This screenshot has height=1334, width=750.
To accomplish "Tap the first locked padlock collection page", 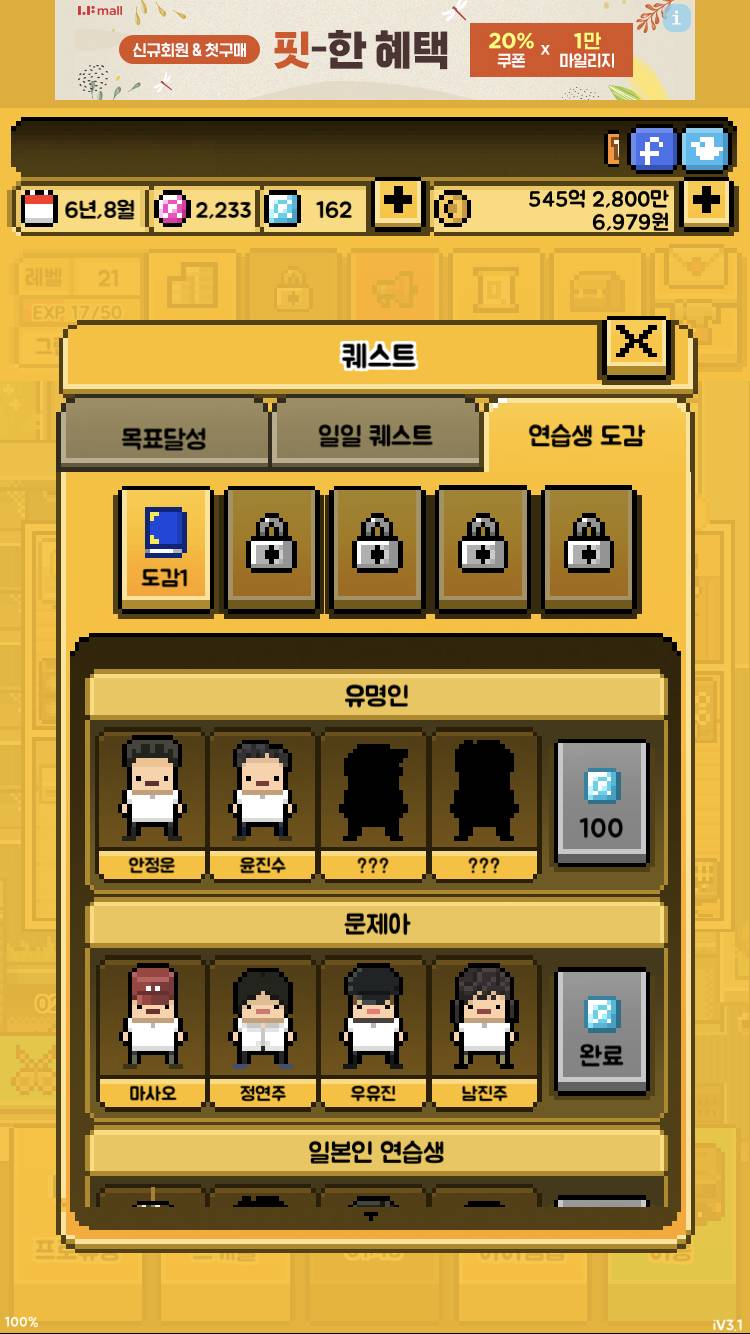I will [x=270, y=548].
